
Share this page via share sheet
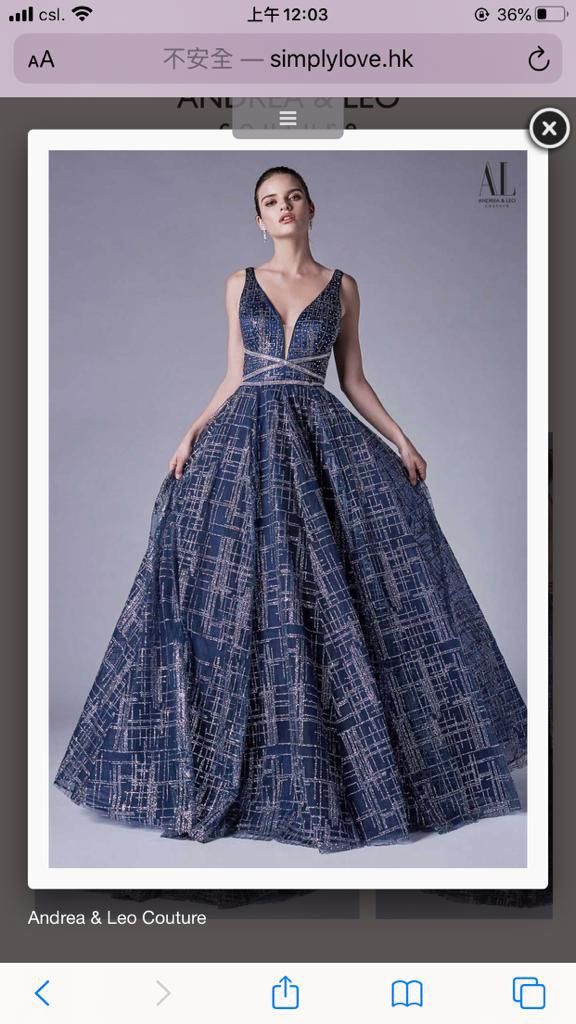click(x=285, y=992)
